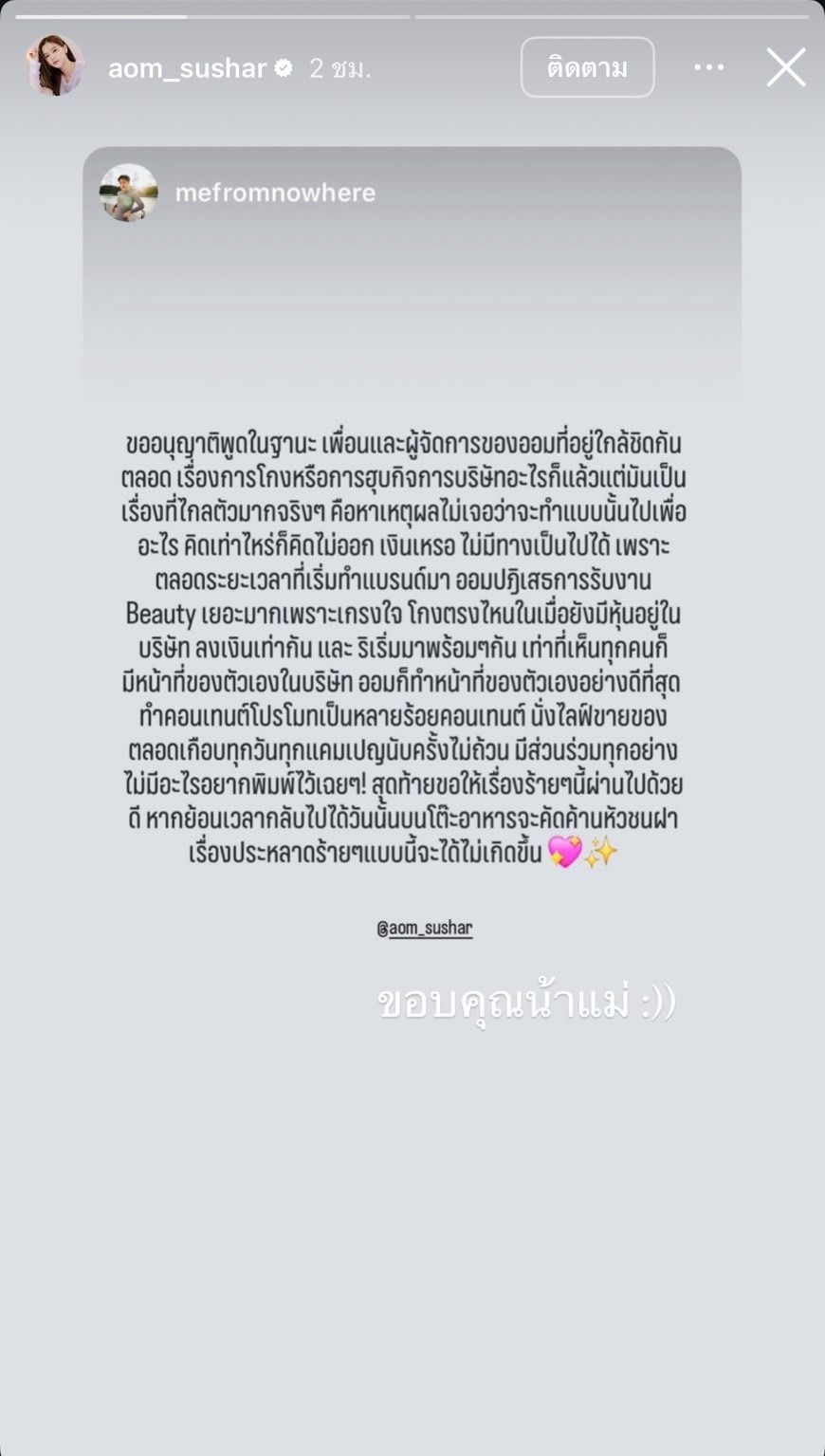Open the aom_sushar username
The height and width of the screenshot is (1456, 825).
point(187,68)
